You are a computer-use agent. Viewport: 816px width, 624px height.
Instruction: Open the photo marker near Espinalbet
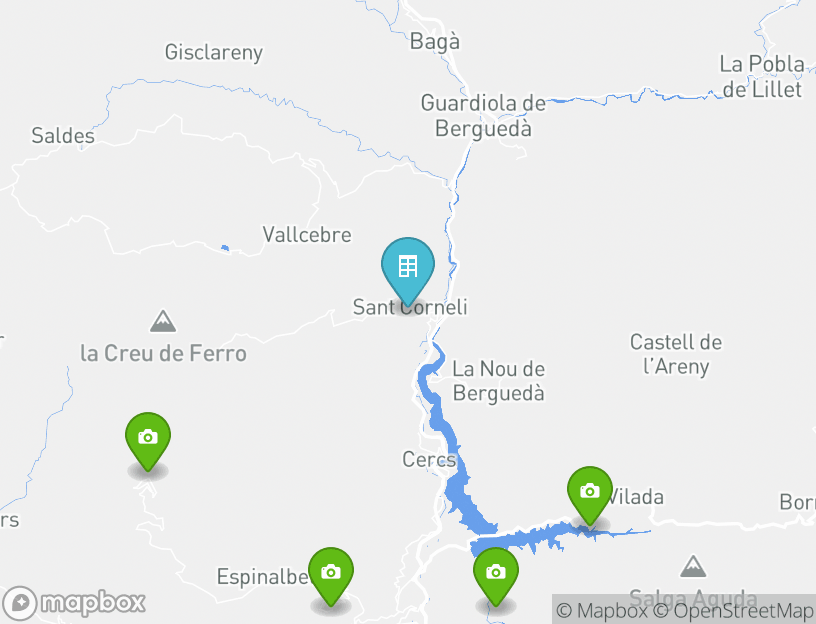point(331,573)
